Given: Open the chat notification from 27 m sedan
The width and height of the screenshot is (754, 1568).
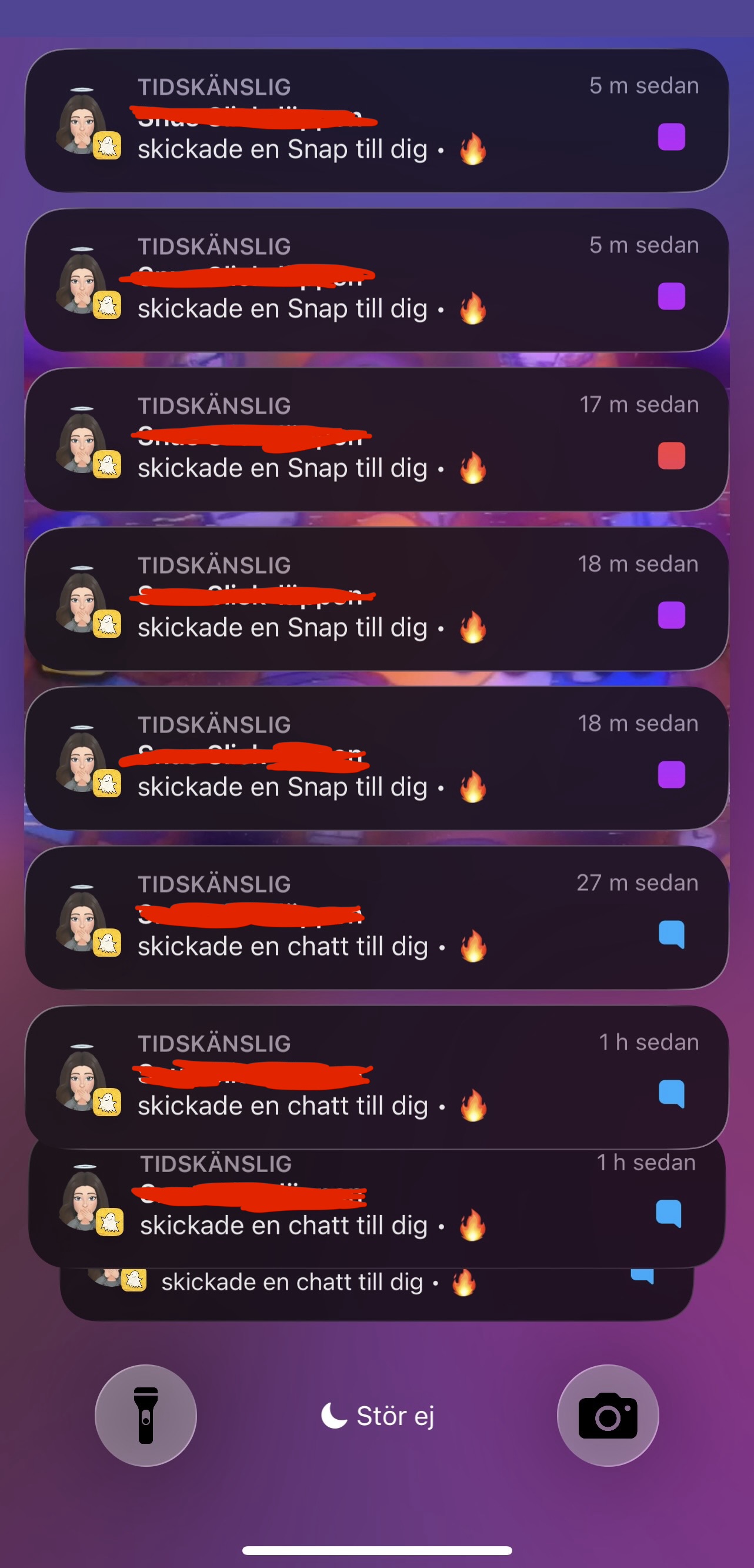Looking at the screenshot, I should 376,918.
